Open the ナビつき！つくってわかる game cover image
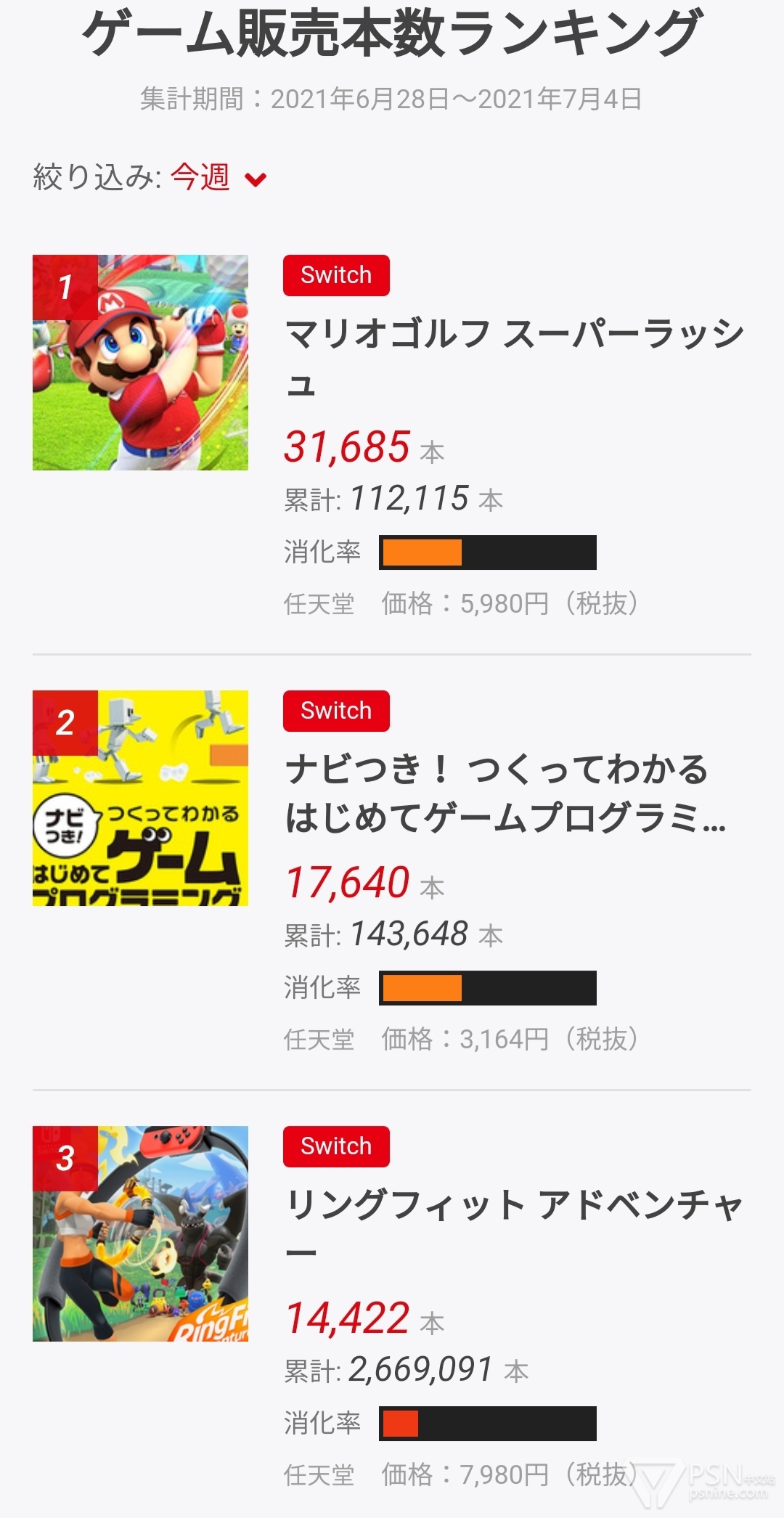The image size is (784, 1518). (140, 798)
